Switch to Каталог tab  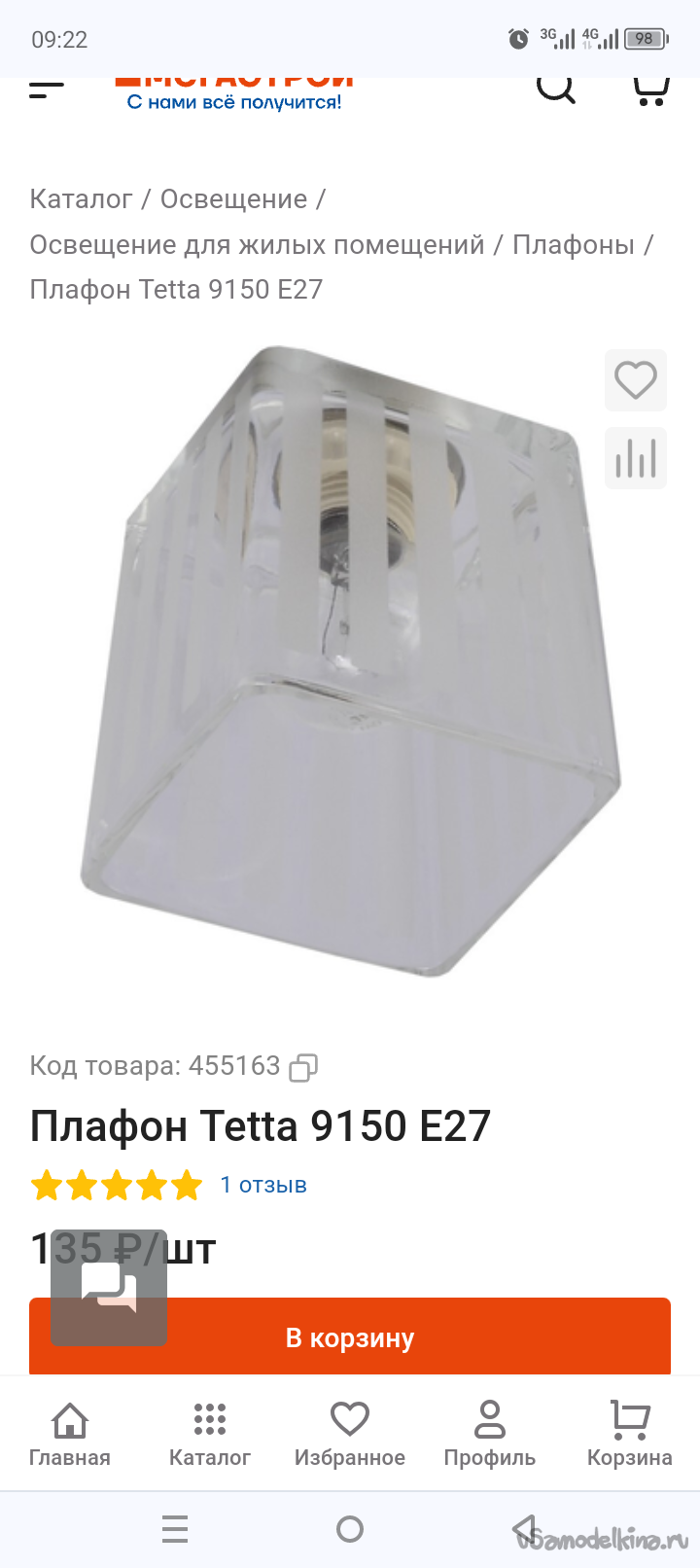pyautogui.click(x=210, y=1434)
